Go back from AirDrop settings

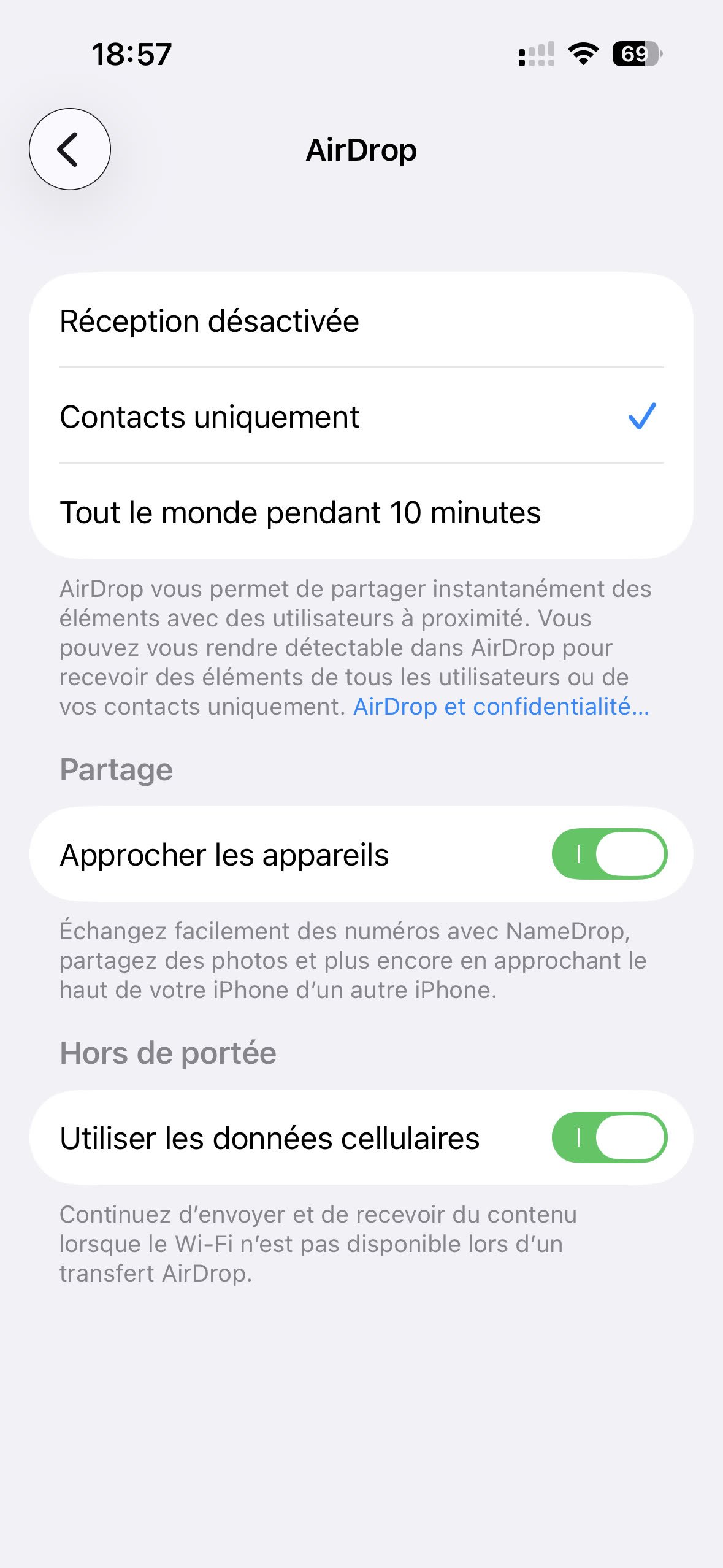(x=70, y=149)
